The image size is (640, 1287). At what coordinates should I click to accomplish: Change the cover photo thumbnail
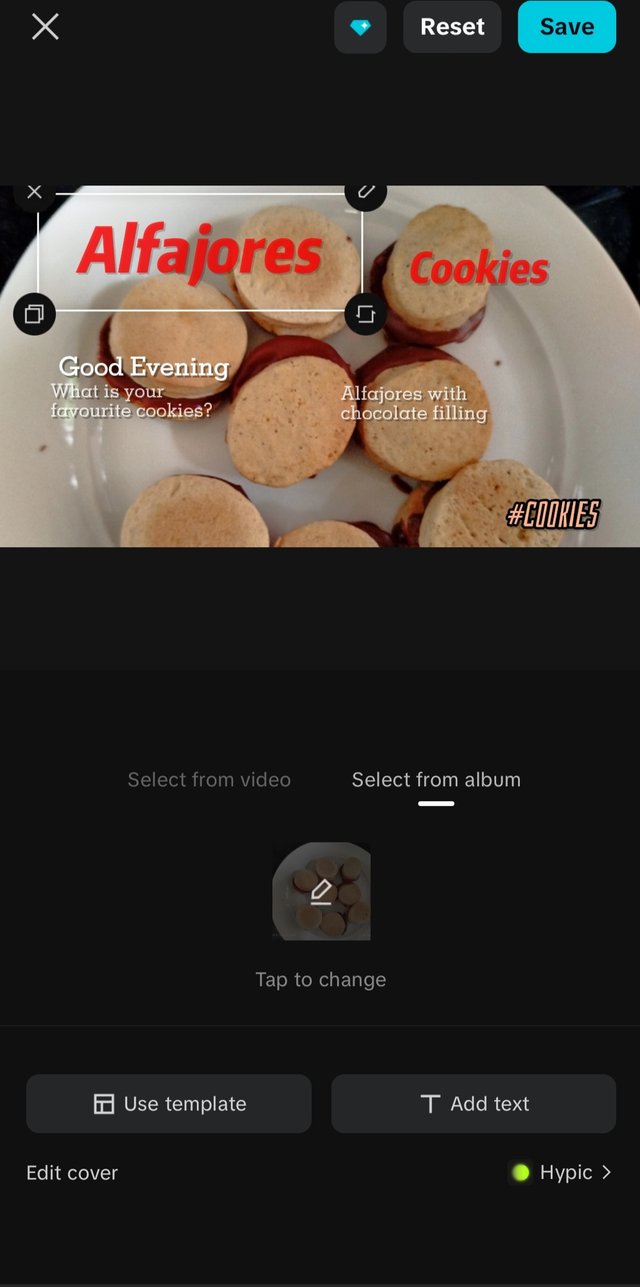[x=321, y=891]
